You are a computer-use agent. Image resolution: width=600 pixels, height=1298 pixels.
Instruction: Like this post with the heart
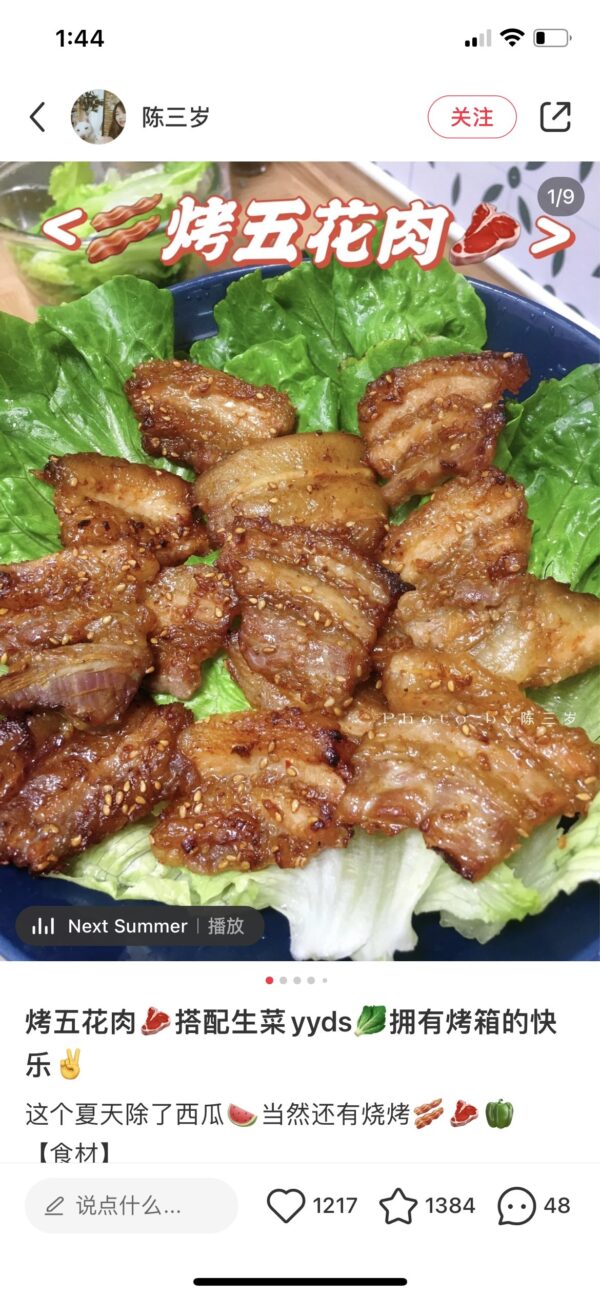point(286,1205)
